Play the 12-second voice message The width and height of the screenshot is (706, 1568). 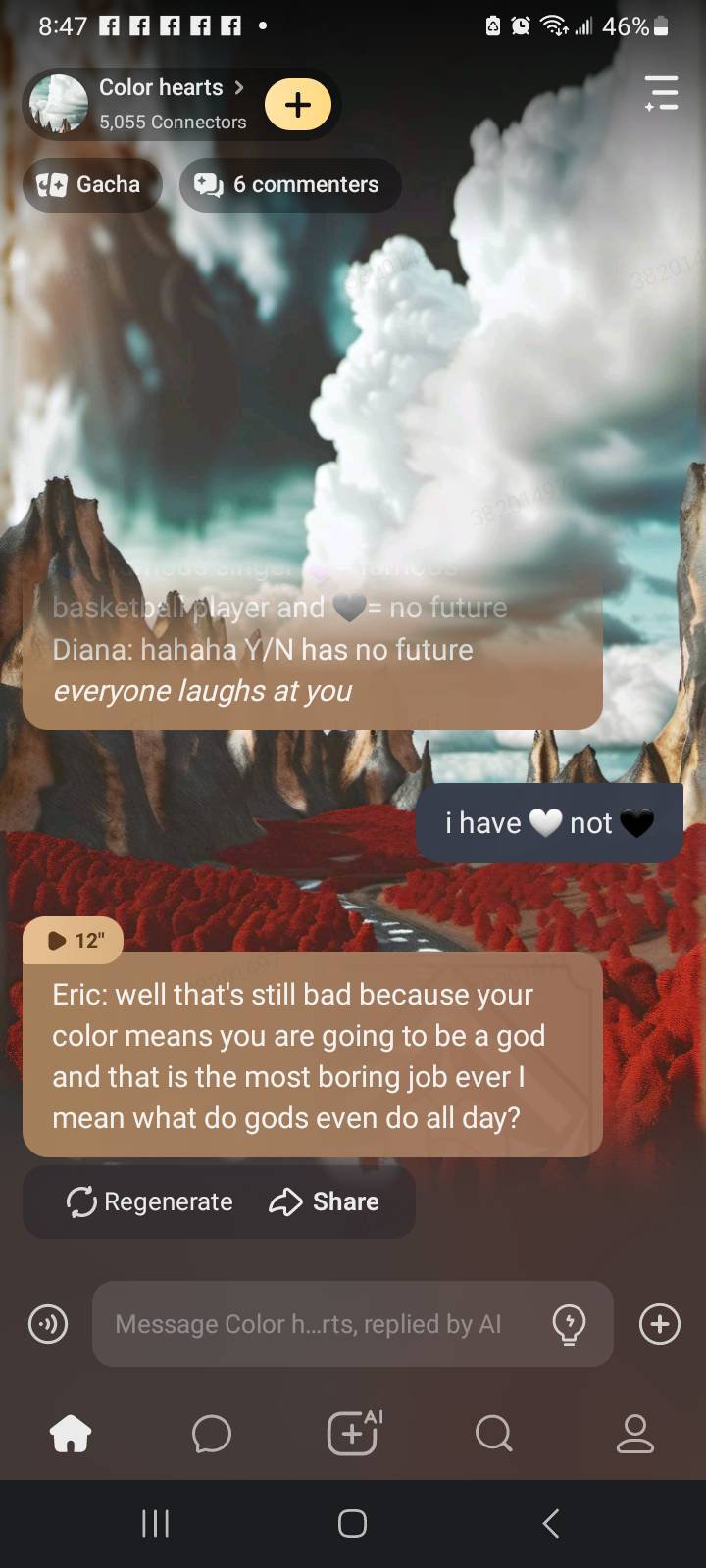click(74, 940)
